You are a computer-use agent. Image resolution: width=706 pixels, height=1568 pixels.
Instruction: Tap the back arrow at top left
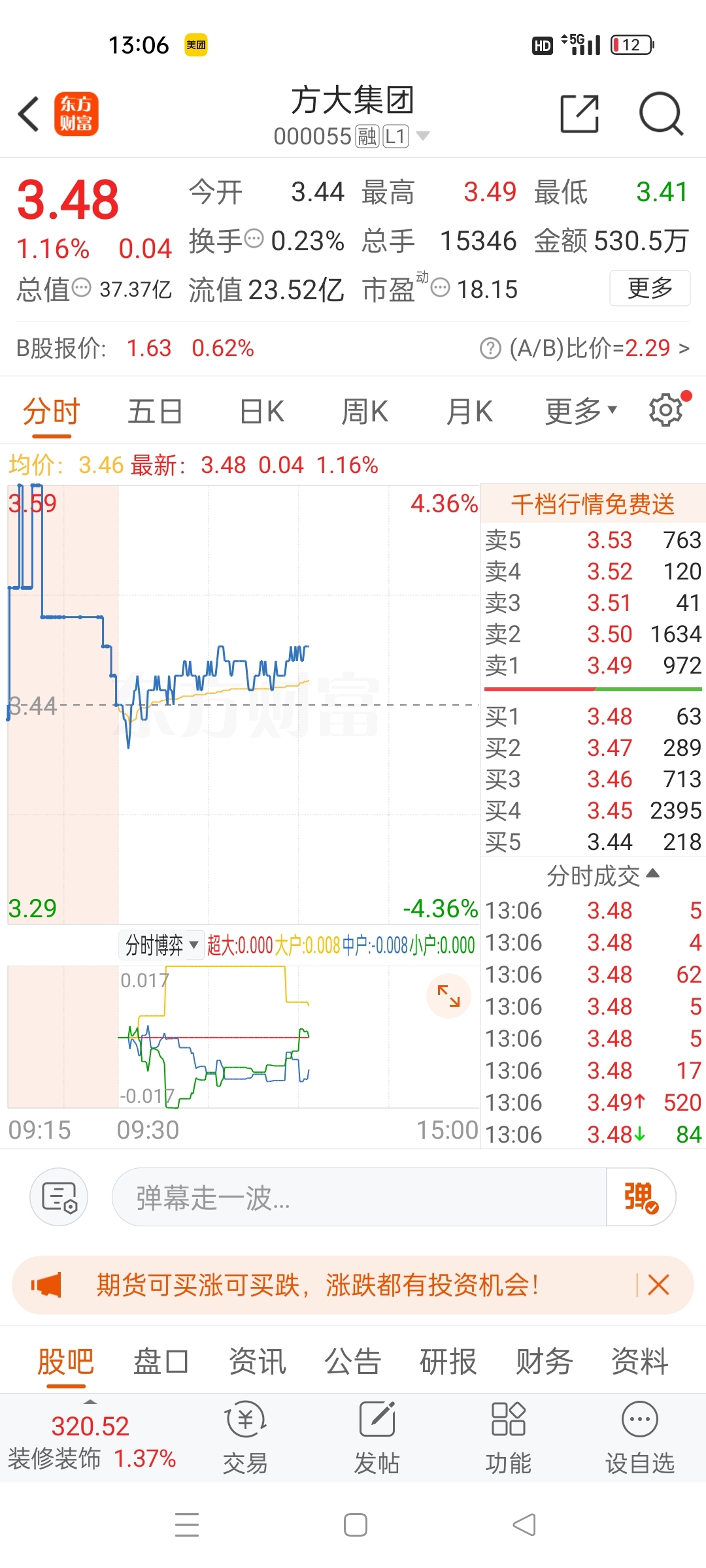click(28, 114)
